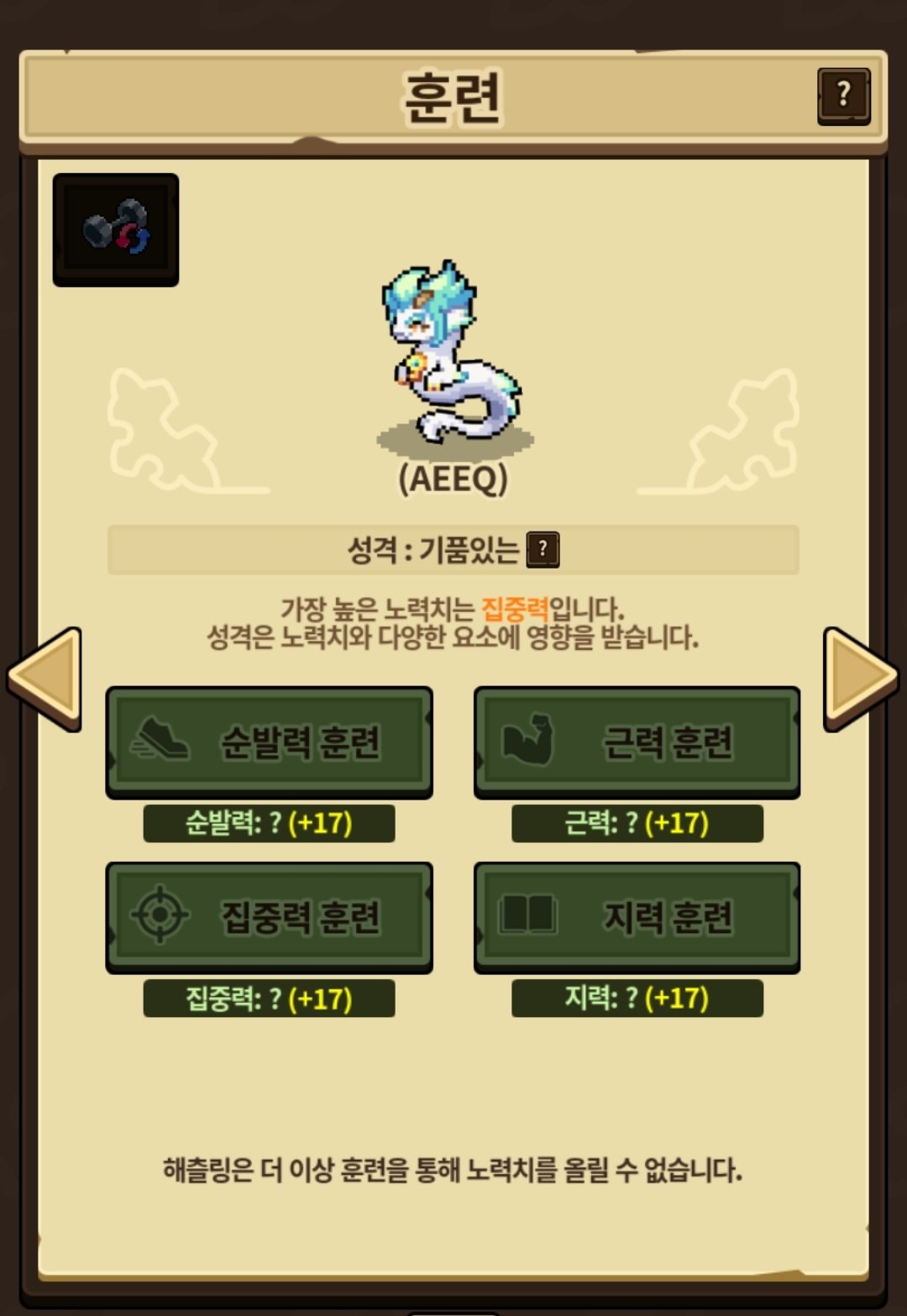The width and height of the screenshot is (907, 1316).
Task: Go to the previous dragon with left arrow
Action: [x=46, y=679]
